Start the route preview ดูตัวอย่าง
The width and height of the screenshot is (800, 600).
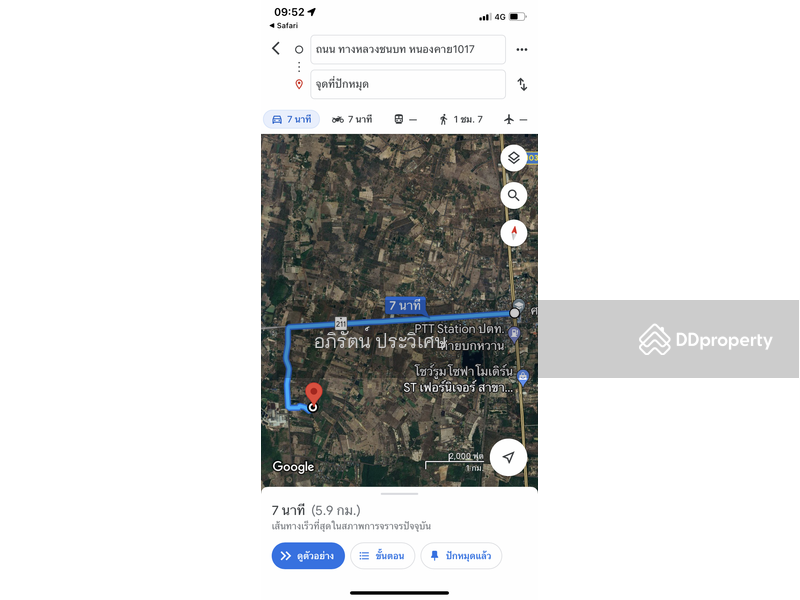(308, 556)
